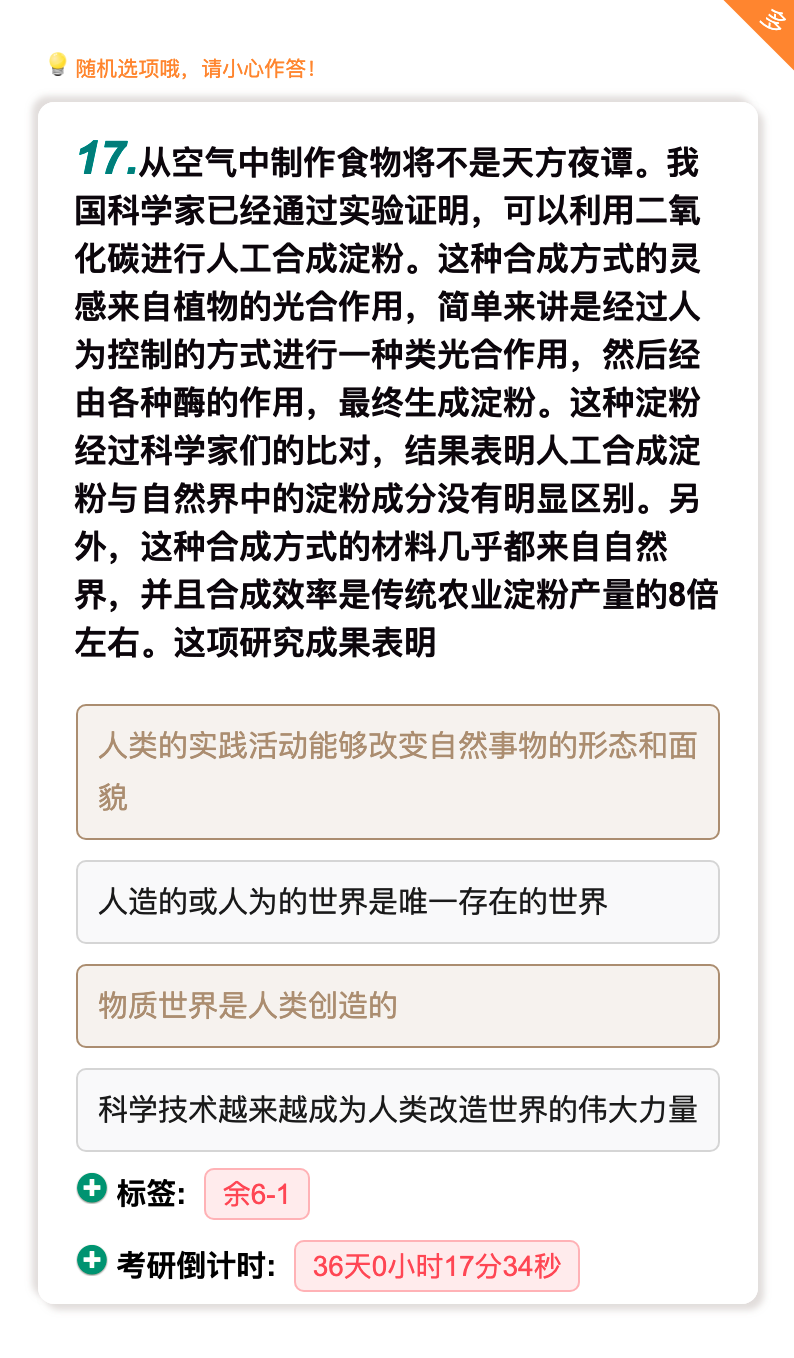Tap the plus icon beside 标签
This screenshot has width=794, height=1358.
click(91, 1190)
